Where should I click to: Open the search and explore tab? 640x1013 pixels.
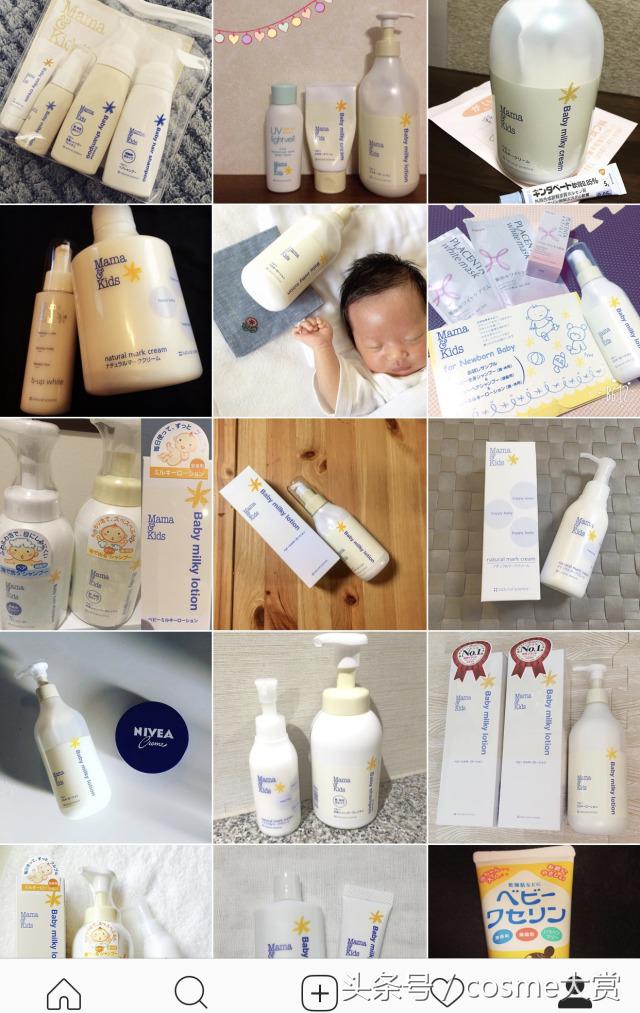tap(191, 992)
